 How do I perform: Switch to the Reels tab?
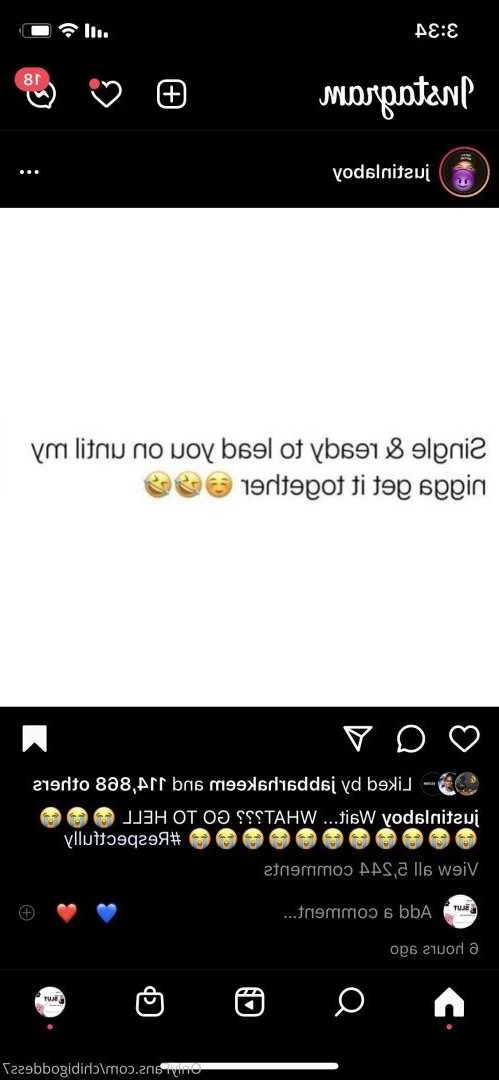pyautogui.click(x=250, y=1002)
